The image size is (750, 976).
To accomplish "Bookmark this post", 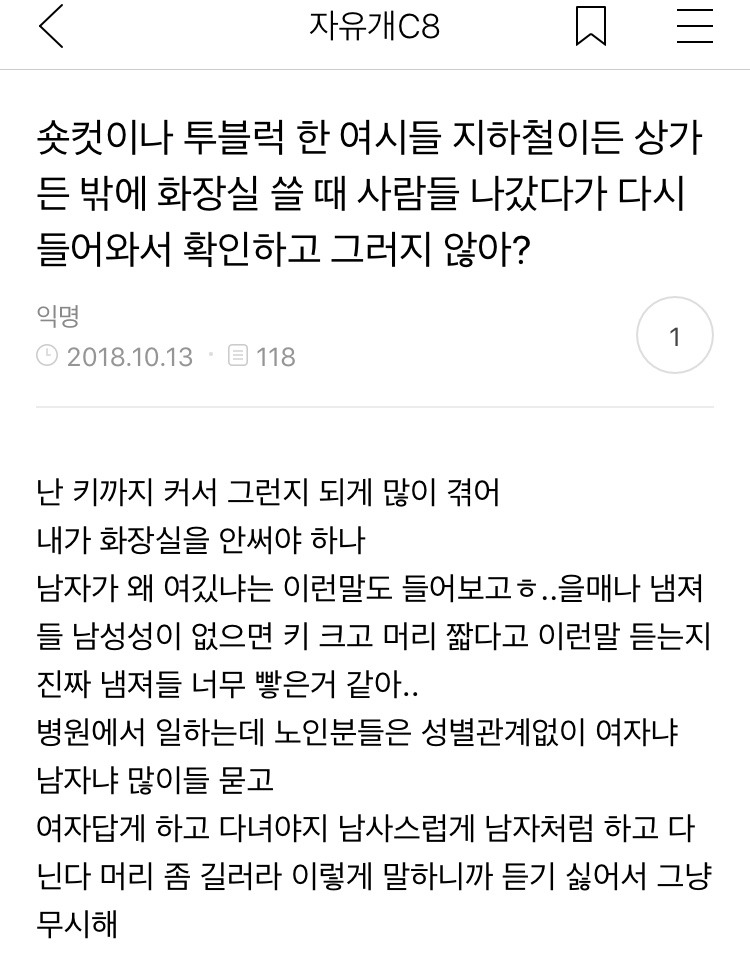I will pyautogui.click(x=591, y=28).
